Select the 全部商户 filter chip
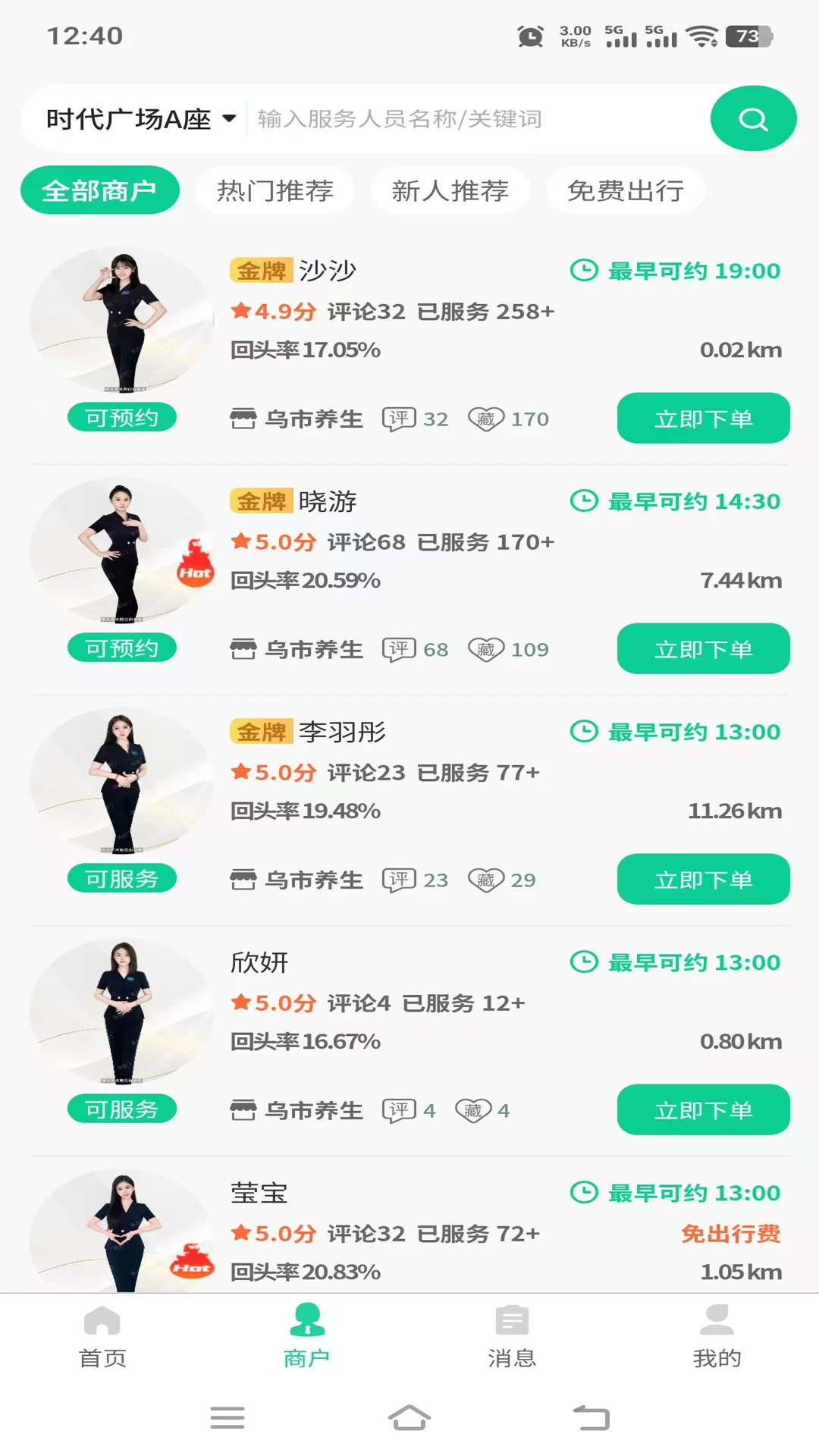The image size is (819, 1456). 100,190
